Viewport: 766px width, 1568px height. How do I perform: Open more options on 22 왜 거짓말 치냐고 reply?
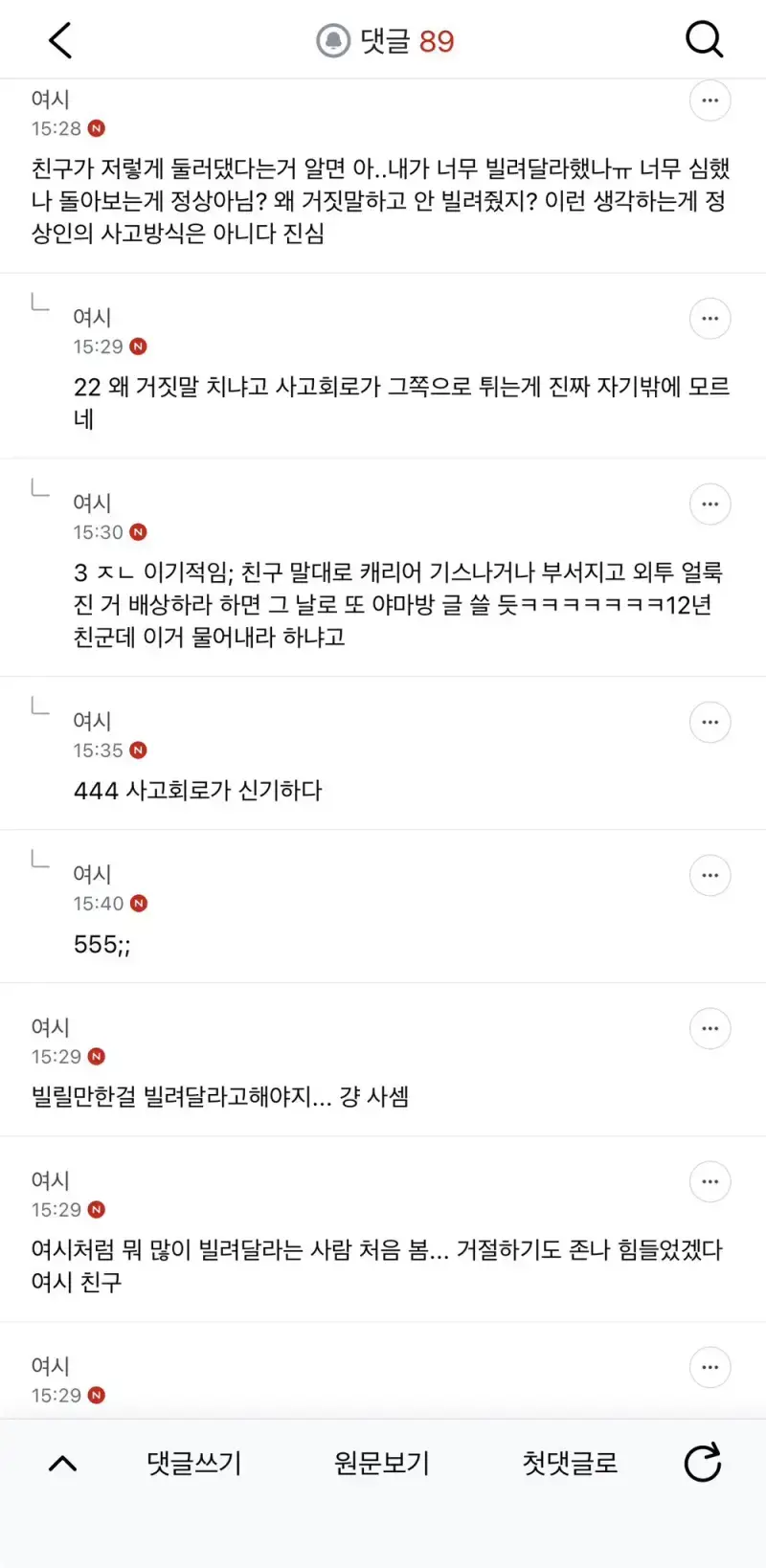click(x=710, y=319)
